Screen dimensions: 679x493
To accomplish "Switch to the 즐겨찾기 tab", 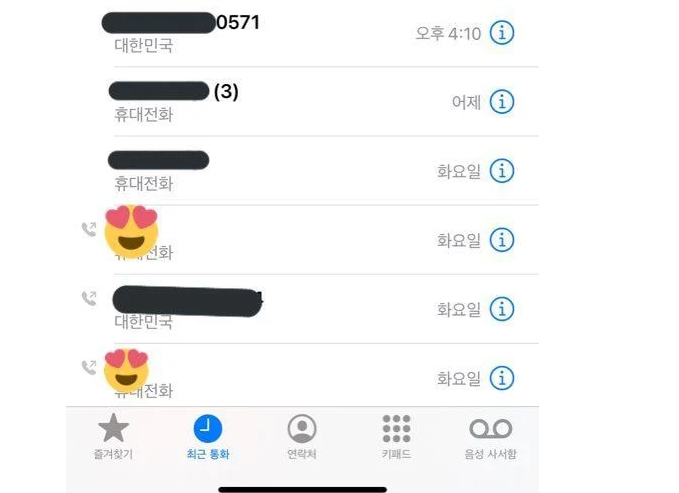I will pos(113,438).
